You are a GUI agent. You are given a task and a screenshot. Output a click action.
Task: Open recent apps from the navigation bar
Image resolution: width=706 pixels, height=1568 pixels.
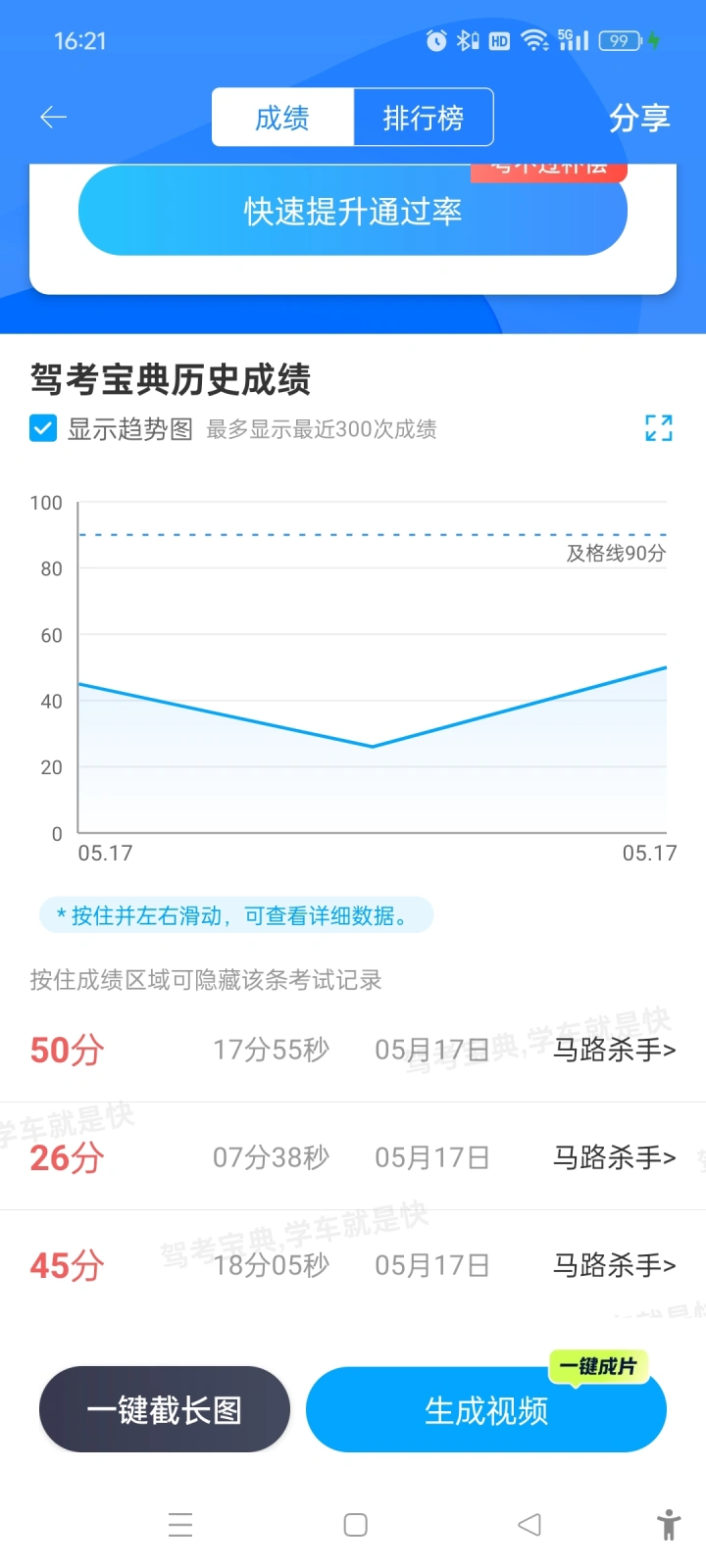tap(180, 1525)
